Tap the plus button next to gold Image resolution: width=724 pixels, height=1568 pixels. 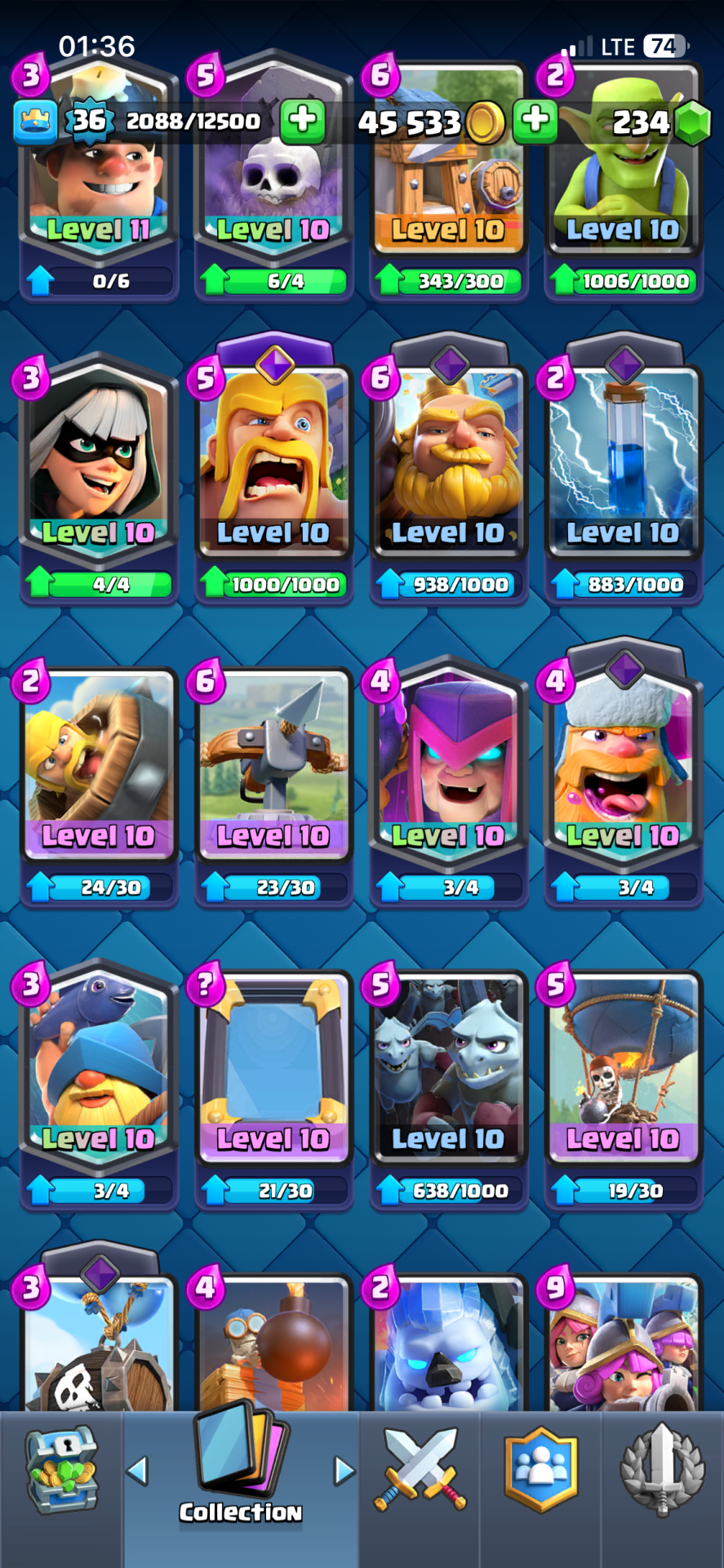pos(535,120)
